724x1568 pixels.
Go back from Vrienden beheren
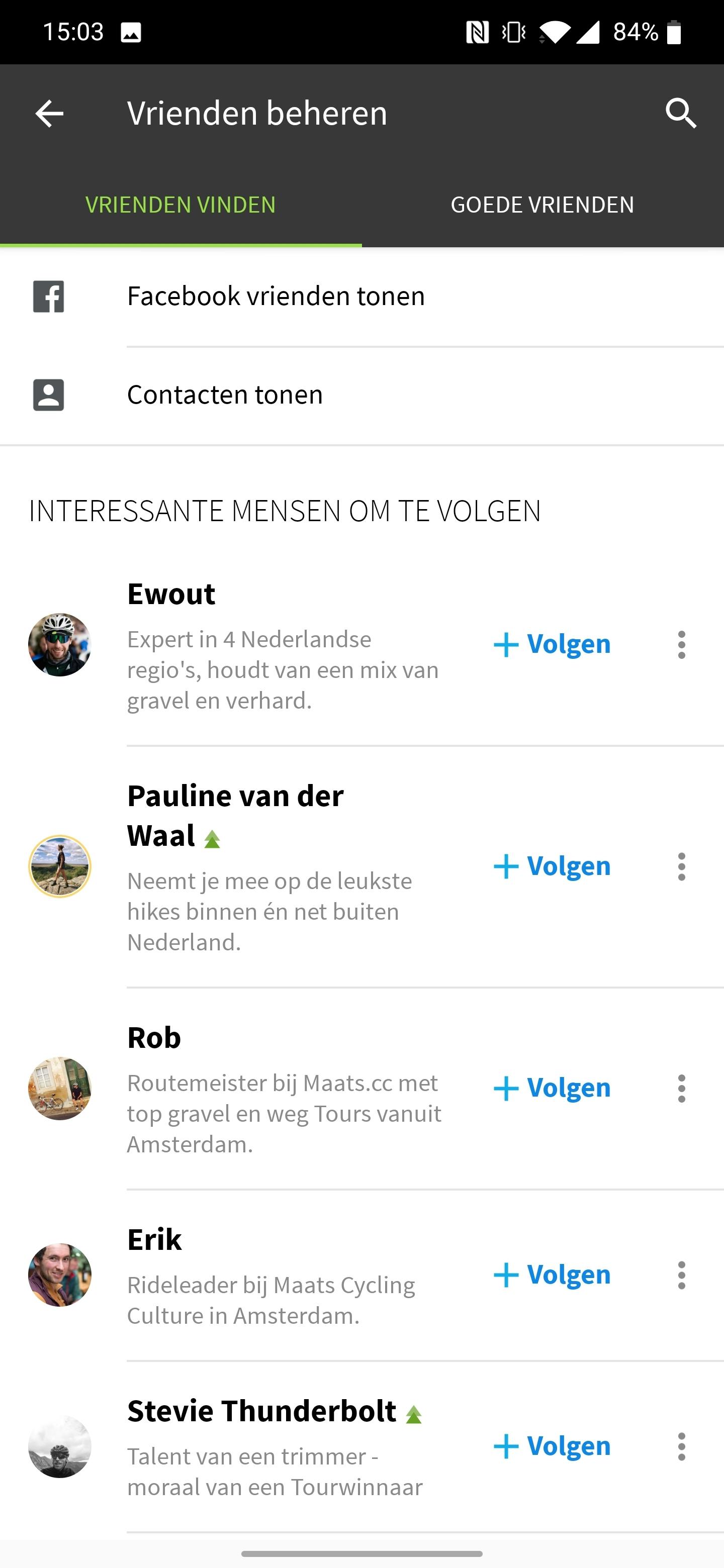tap(49, 114)
